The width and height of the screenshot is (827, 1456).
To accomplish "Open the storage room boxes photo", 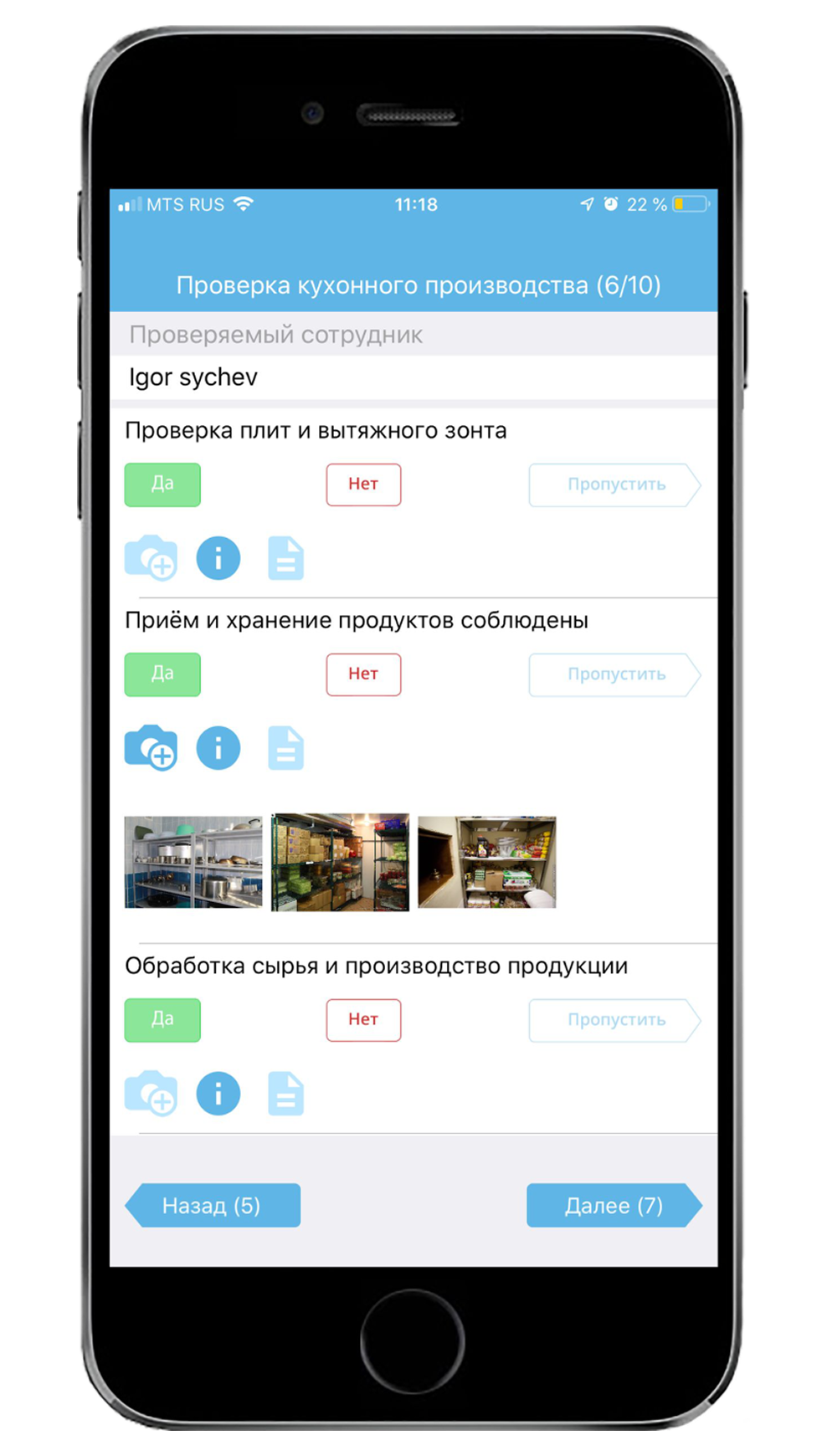I will [340, 862].
